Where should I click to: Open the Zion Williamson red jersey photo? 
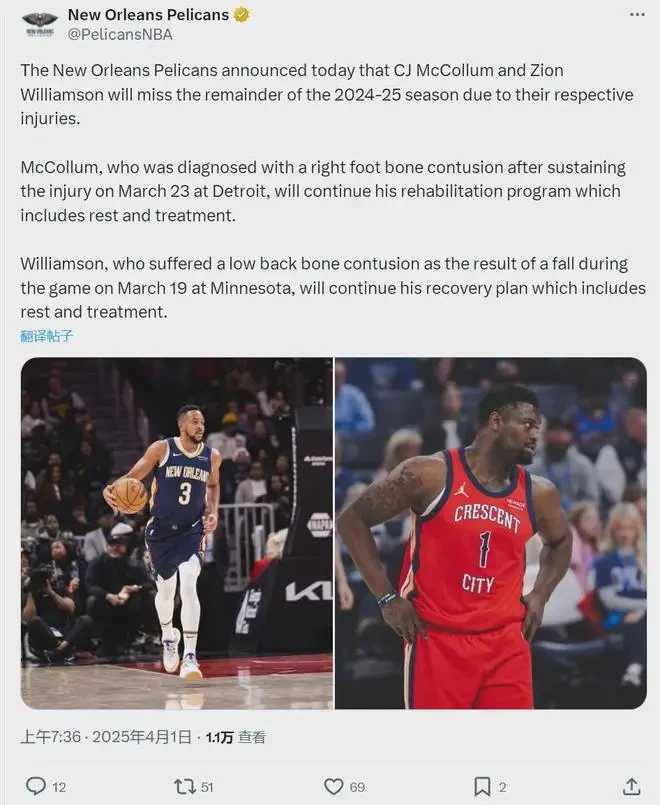tap(490, 533)
